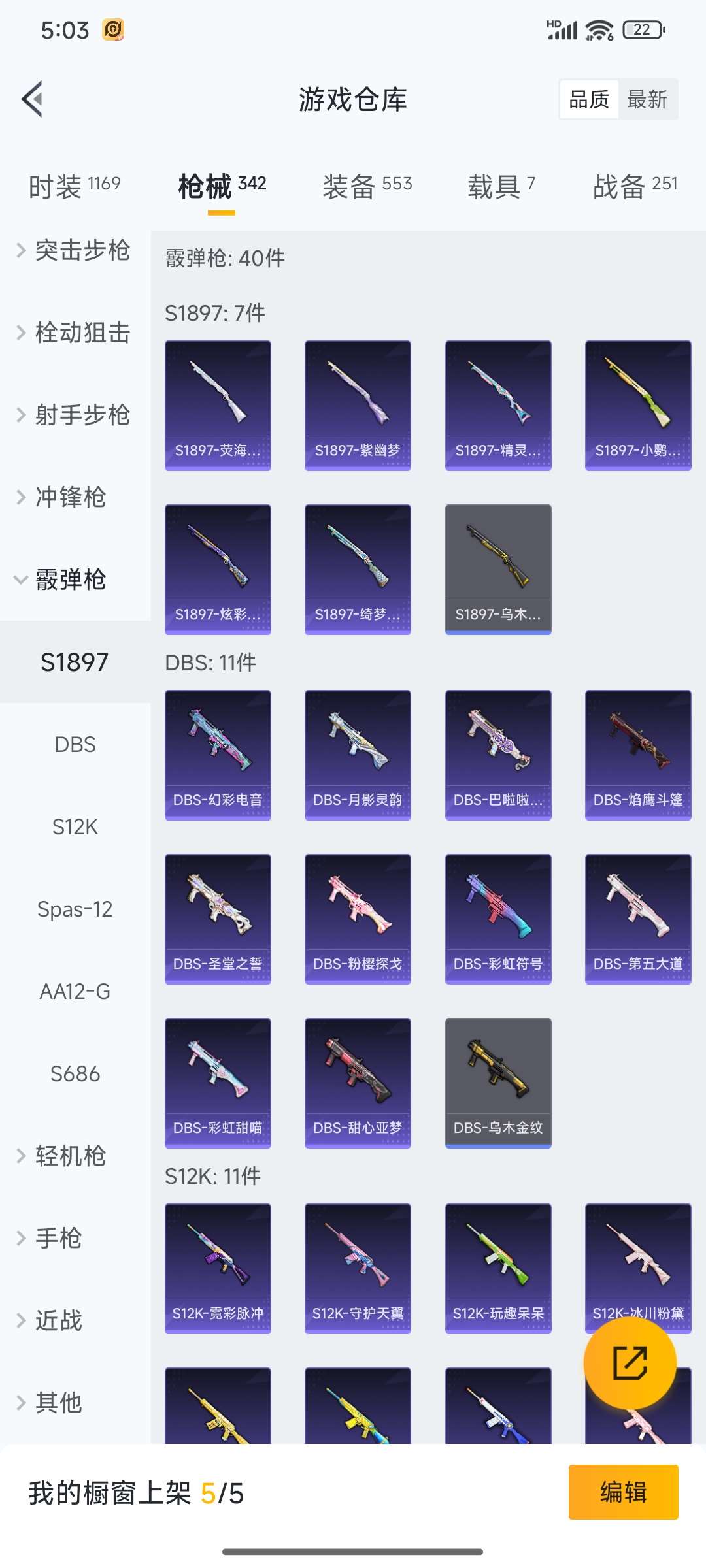Open the 载具 tab
Viewport: 706px width, 1568px height.
coord(501,187)
